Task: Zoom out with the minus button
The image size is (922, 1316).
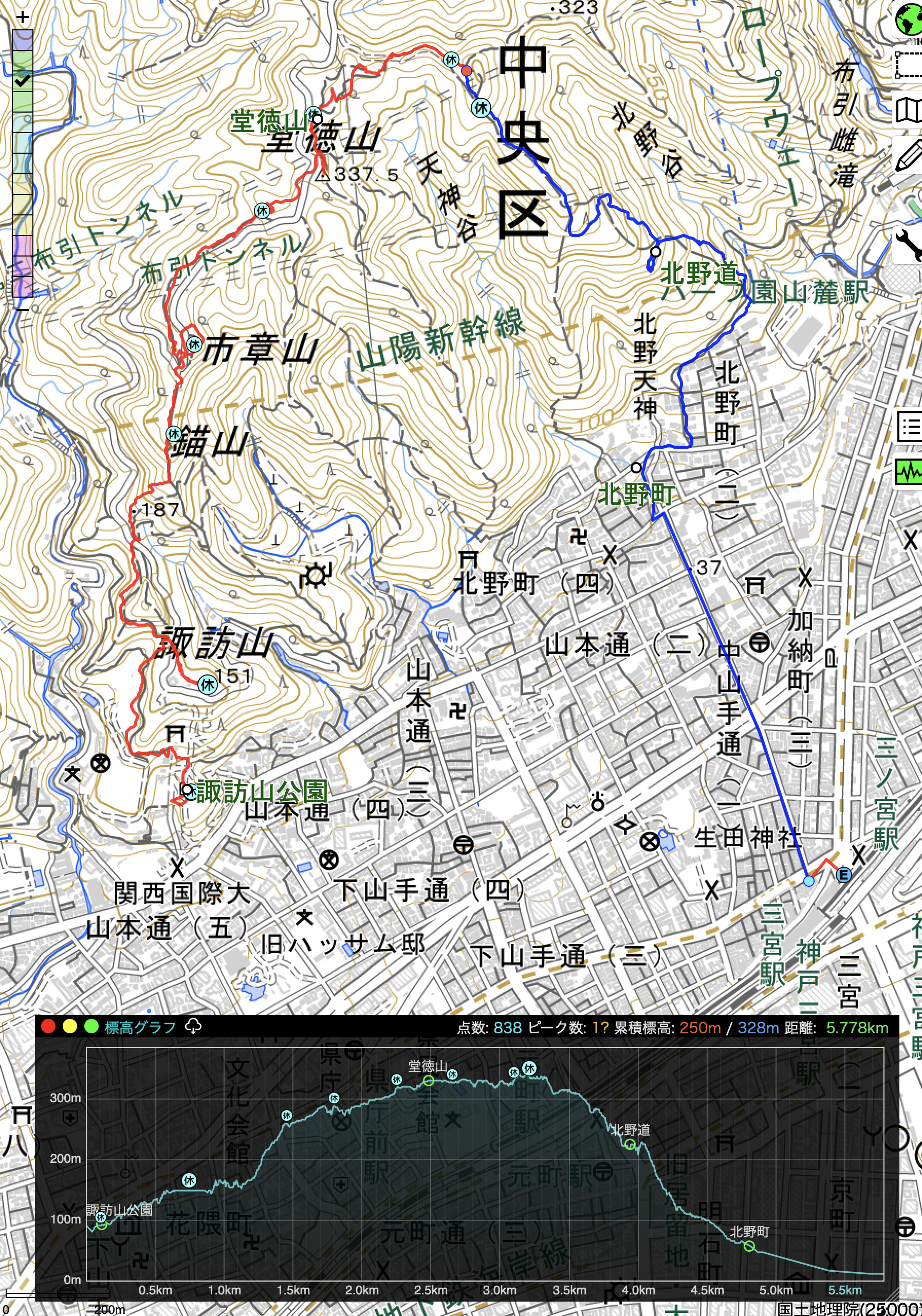Action: pyautogui.click(x=22, y=309)
